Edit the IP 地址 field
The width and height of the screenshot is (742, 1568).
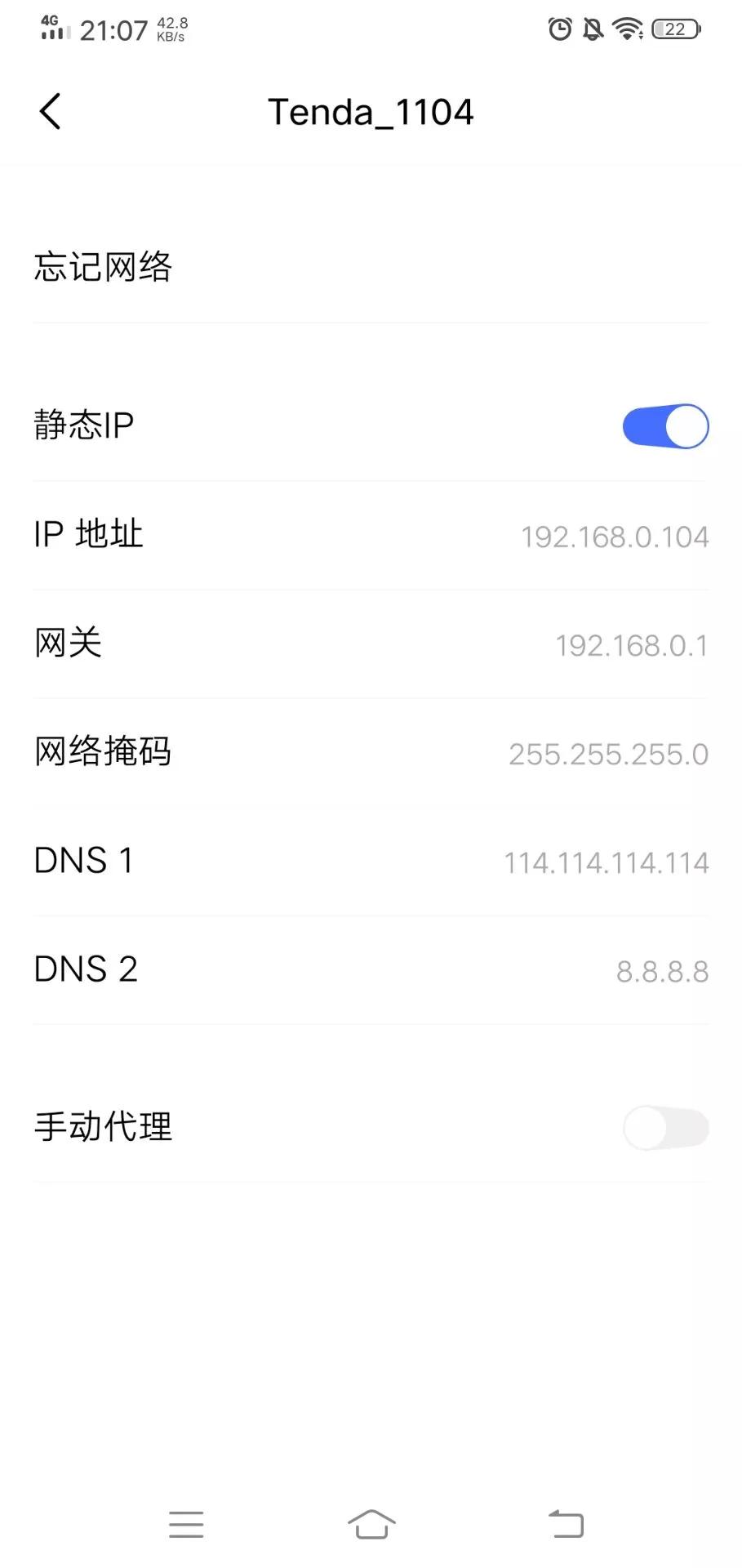tap(614, 537)
